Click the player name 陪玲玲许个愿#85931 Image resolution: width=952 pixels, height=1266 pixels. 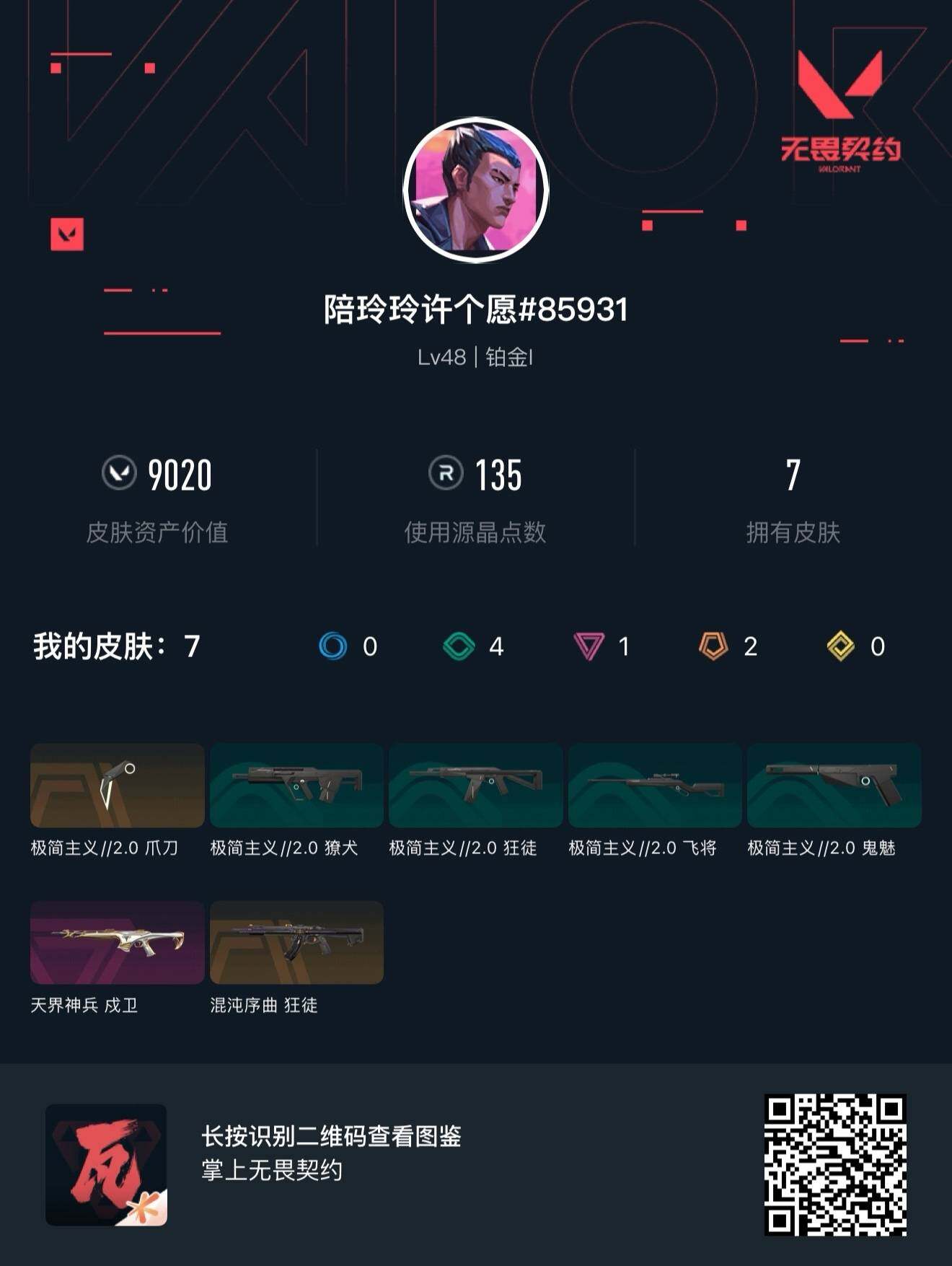(x=476, y=309)
